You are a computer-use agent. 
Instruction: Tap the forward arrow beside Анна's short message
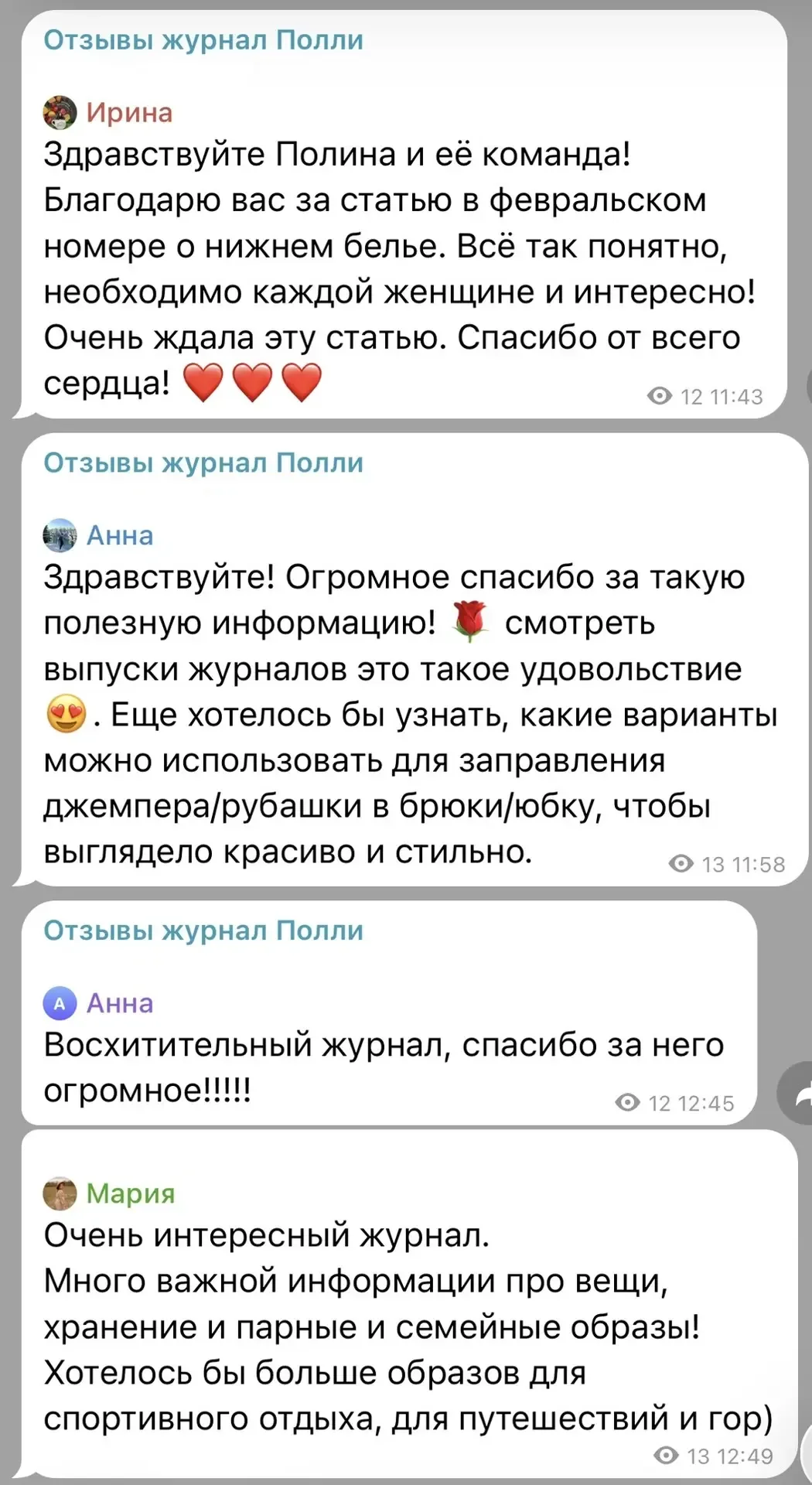(x=798, y=1093)
